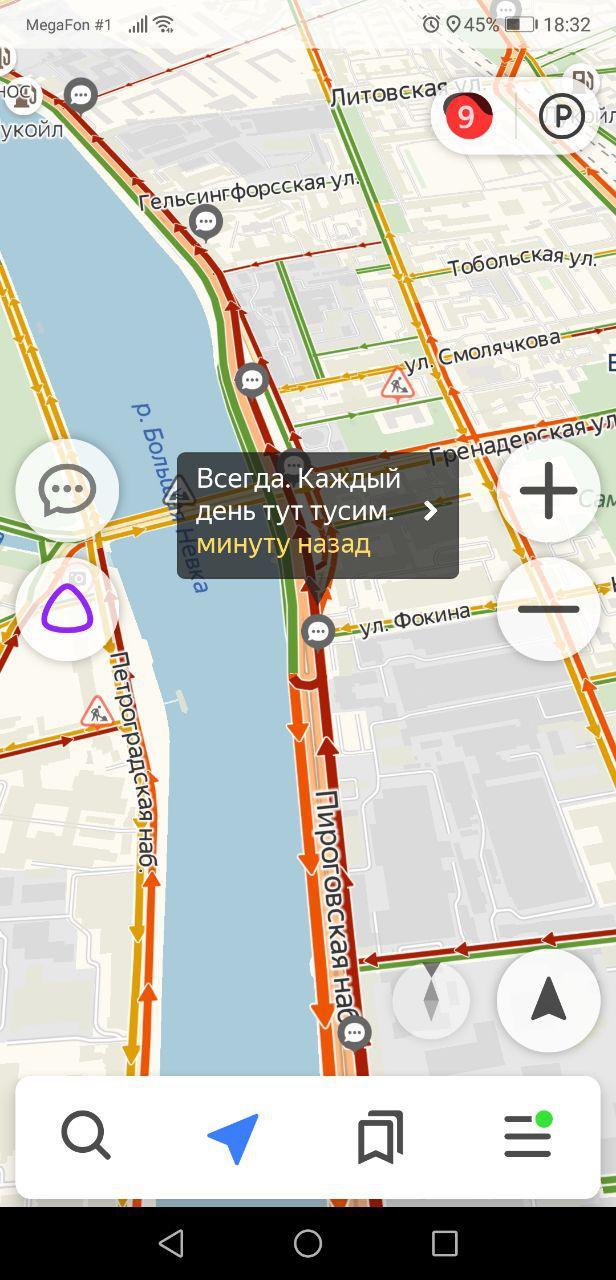Viewport: 616px width, 1280px height.
Task: Open the traffic level 9 indicator
Action: pyautogui.click(x=467, y=118)
